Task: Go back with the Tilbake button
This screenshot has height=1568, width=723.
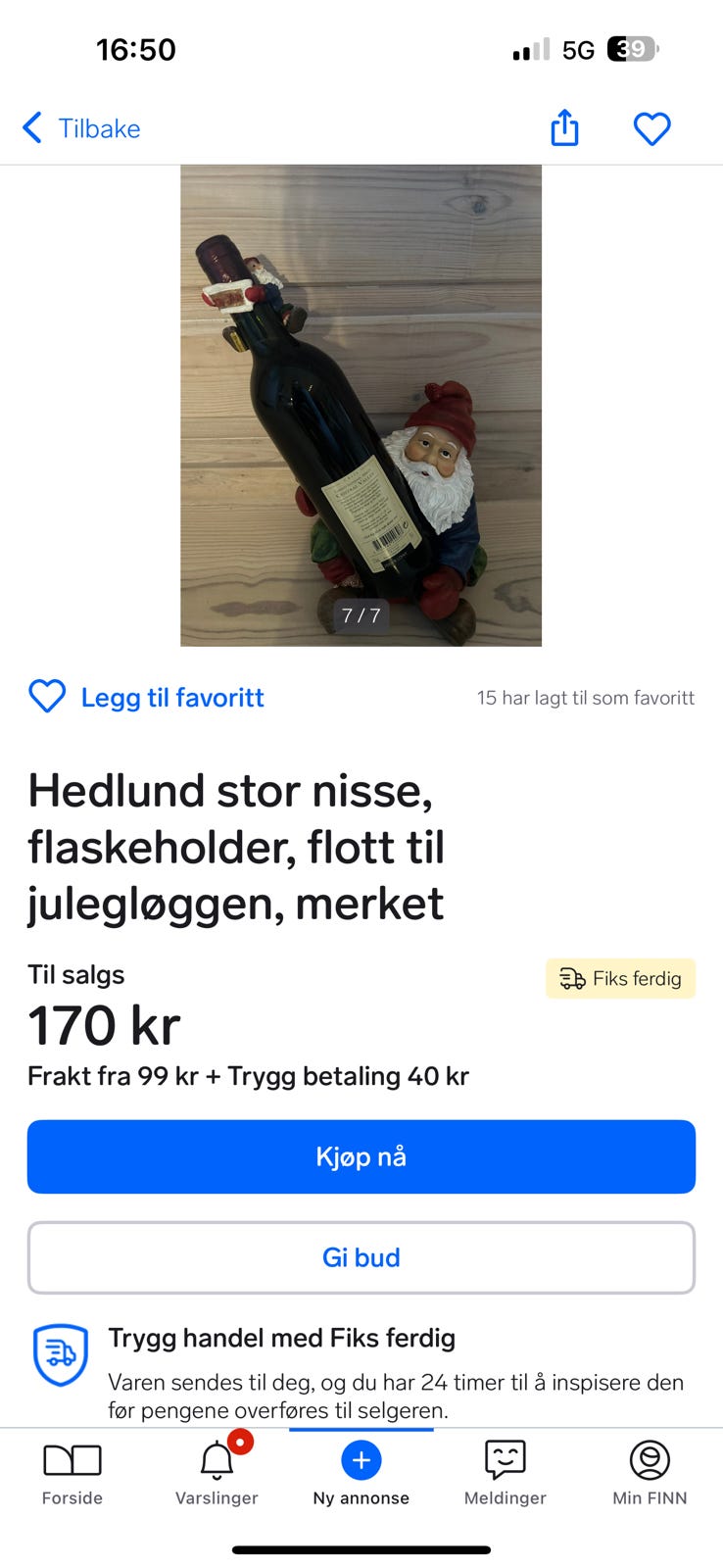Action: pyautogui.click(x=81, y=128)
